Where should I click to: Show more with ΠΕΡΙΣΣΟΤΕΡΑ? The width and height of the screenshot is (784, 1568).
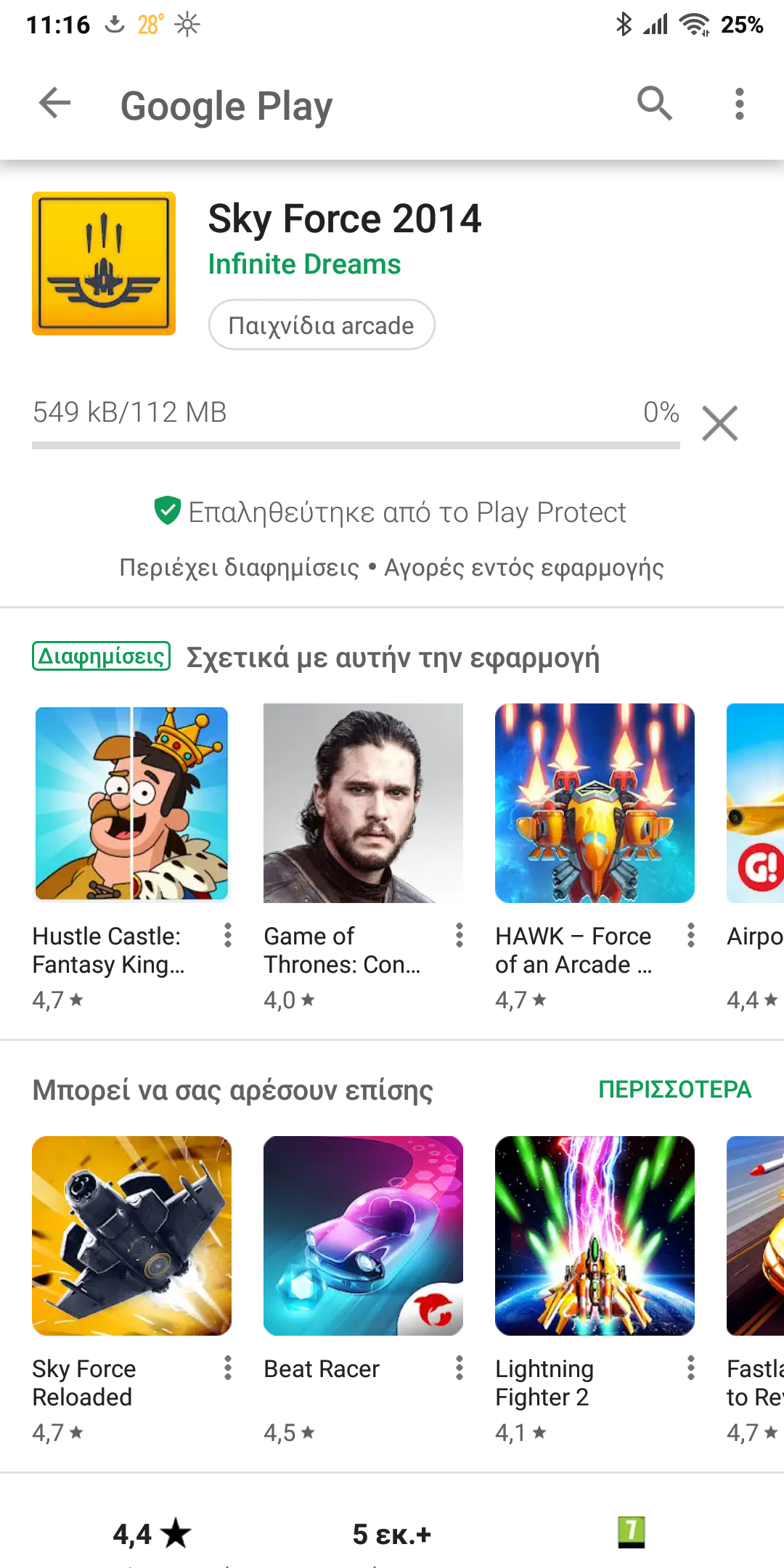[x=674, y=1089]
